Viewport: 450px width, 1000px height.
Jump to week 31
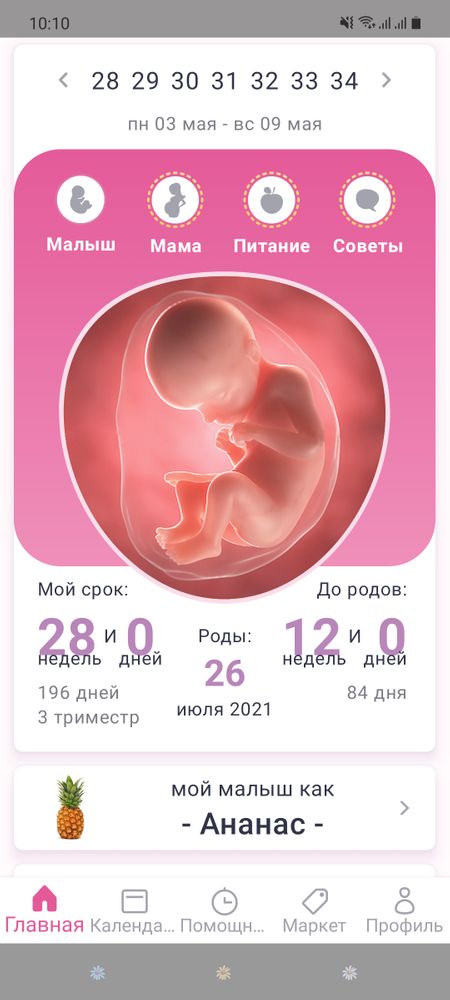[224, 81]
